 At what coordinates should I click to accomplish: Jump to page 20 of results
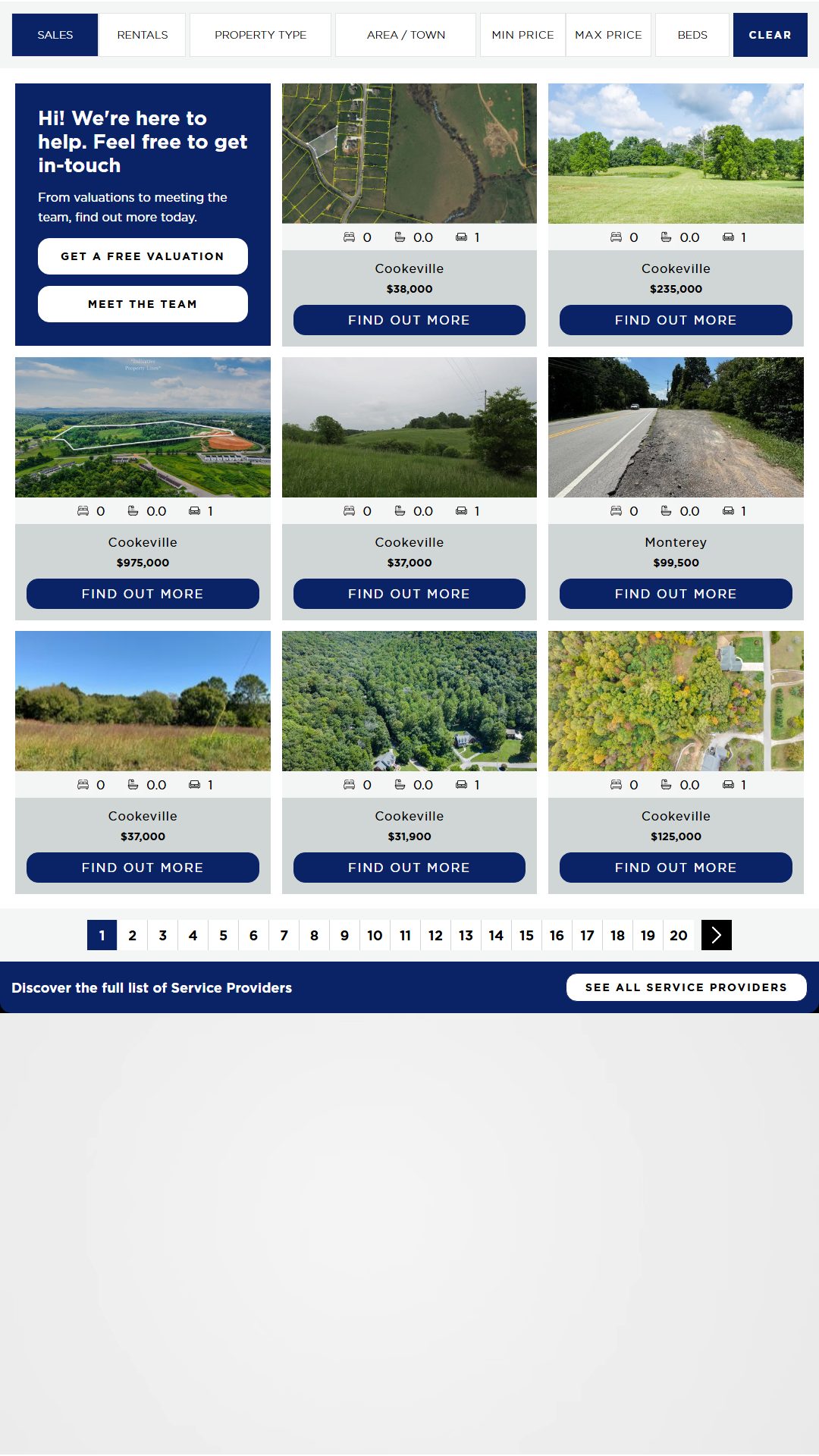tap(679, 935)
